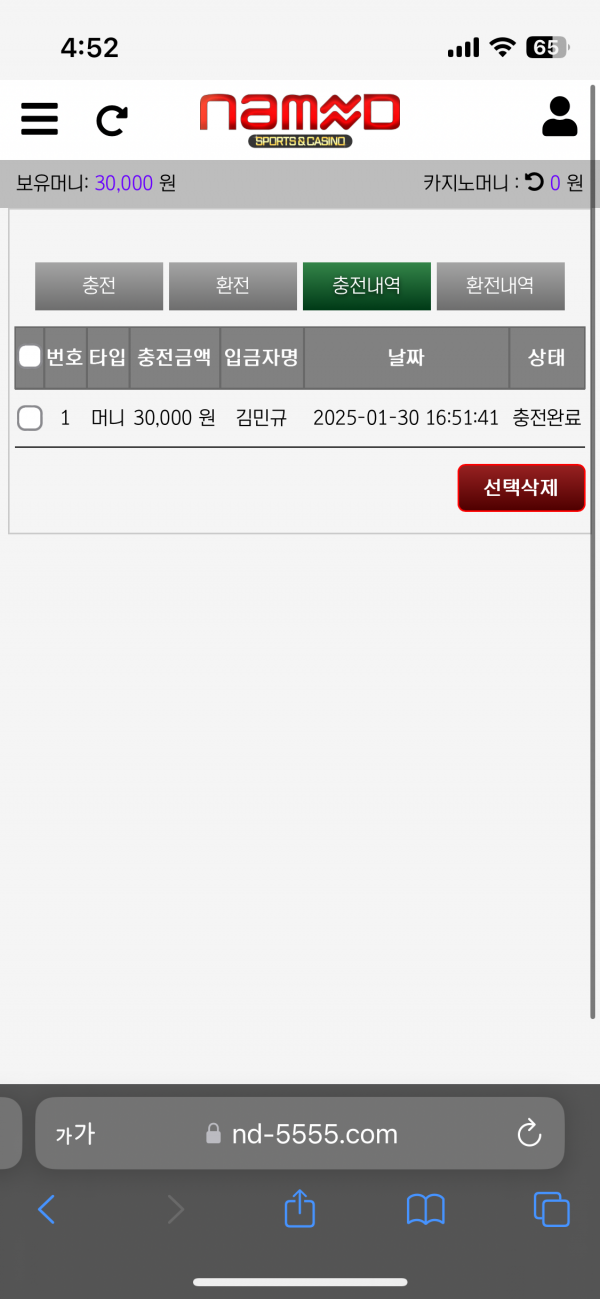Reload the page from the address bar
Image resolution: width=600 pixels, height=1299 pixels.
tap(528, 1134)
